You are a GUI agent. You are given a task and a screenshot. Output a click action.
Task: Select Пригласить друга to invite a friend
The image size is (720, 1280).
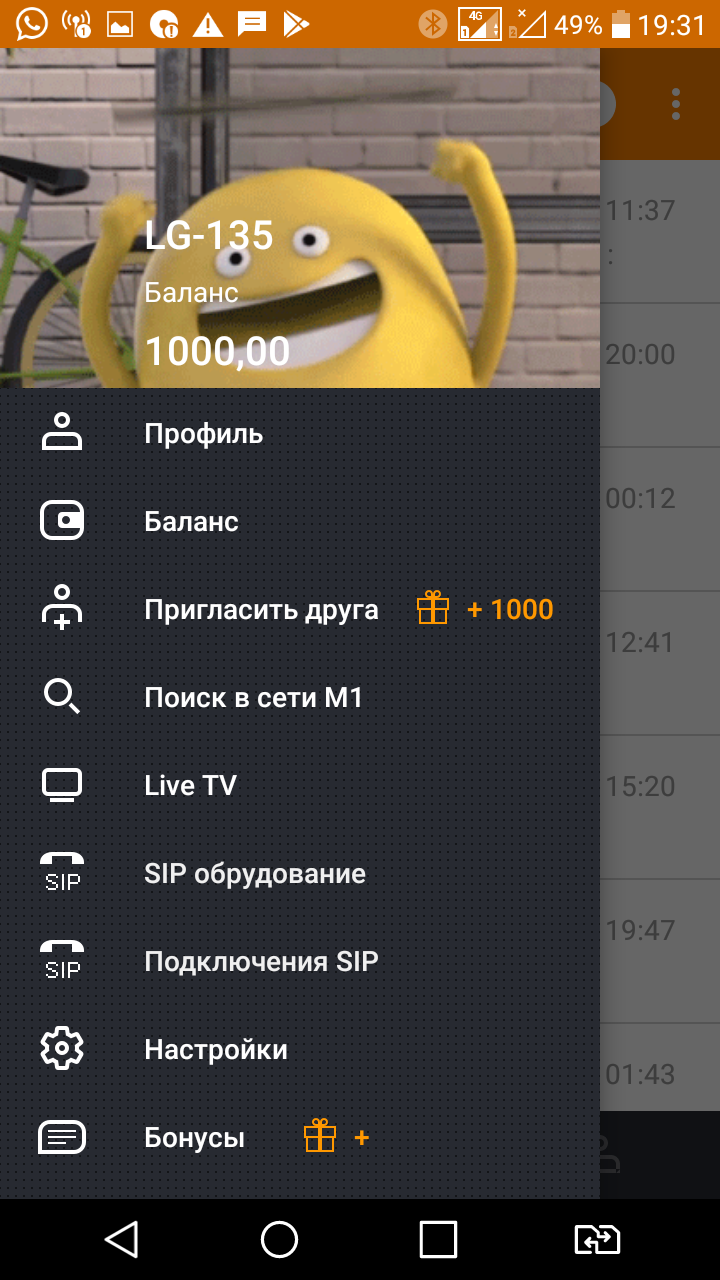261,610
